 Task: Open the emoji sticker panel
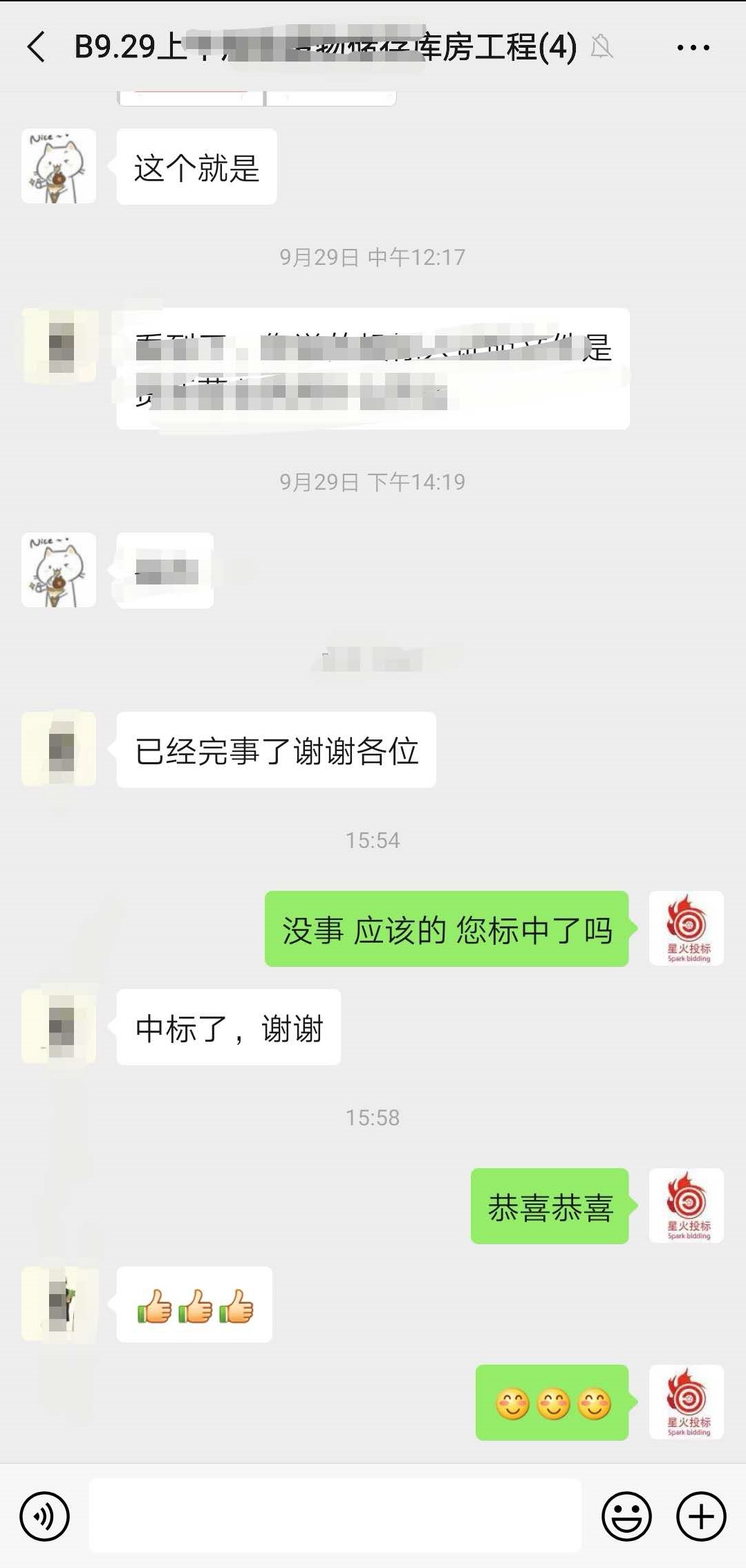[x=626, y=1517]
